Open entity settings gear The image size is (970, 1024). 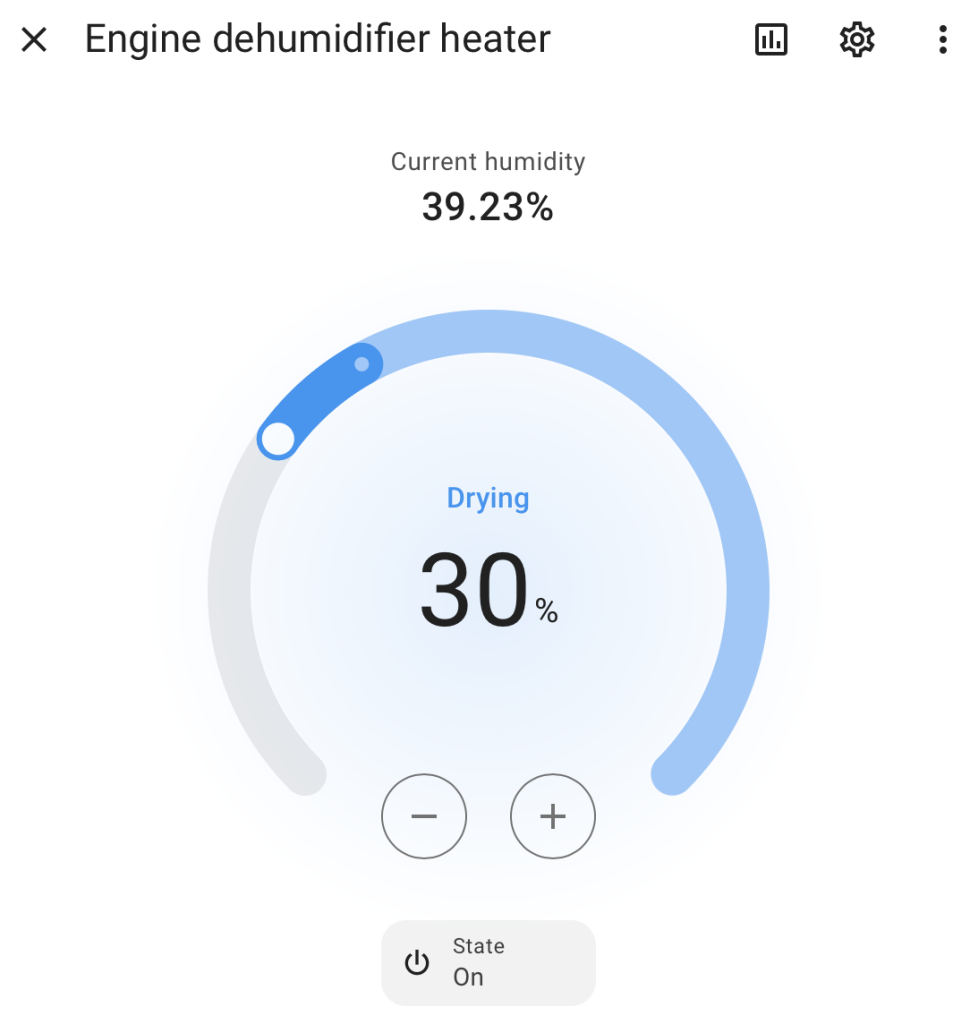pyautogui.click(x=856, y=40)
